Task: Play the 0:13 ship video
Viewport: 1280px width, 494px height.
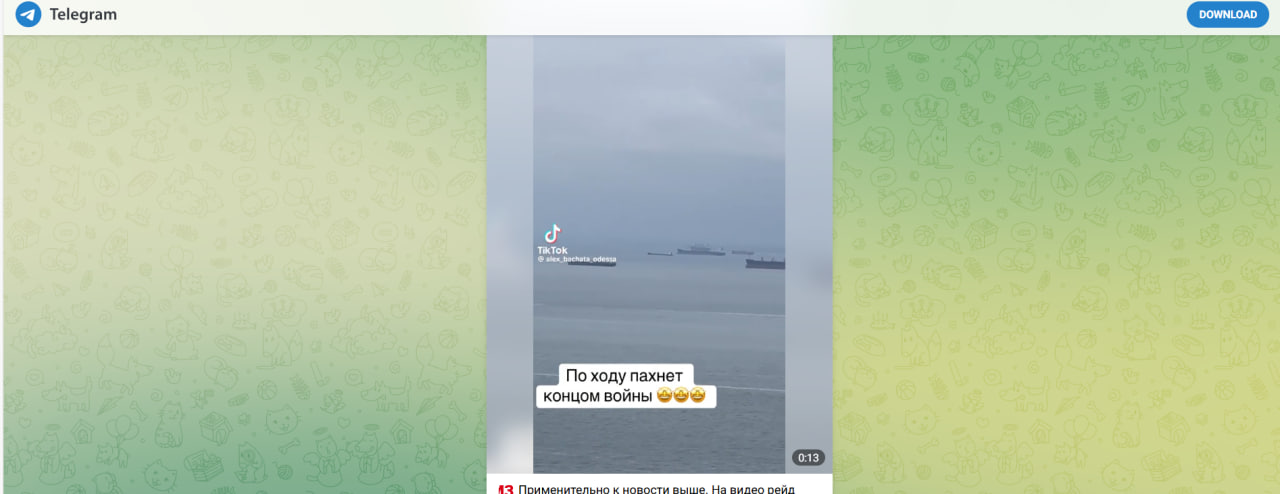Action: point(659,255)
